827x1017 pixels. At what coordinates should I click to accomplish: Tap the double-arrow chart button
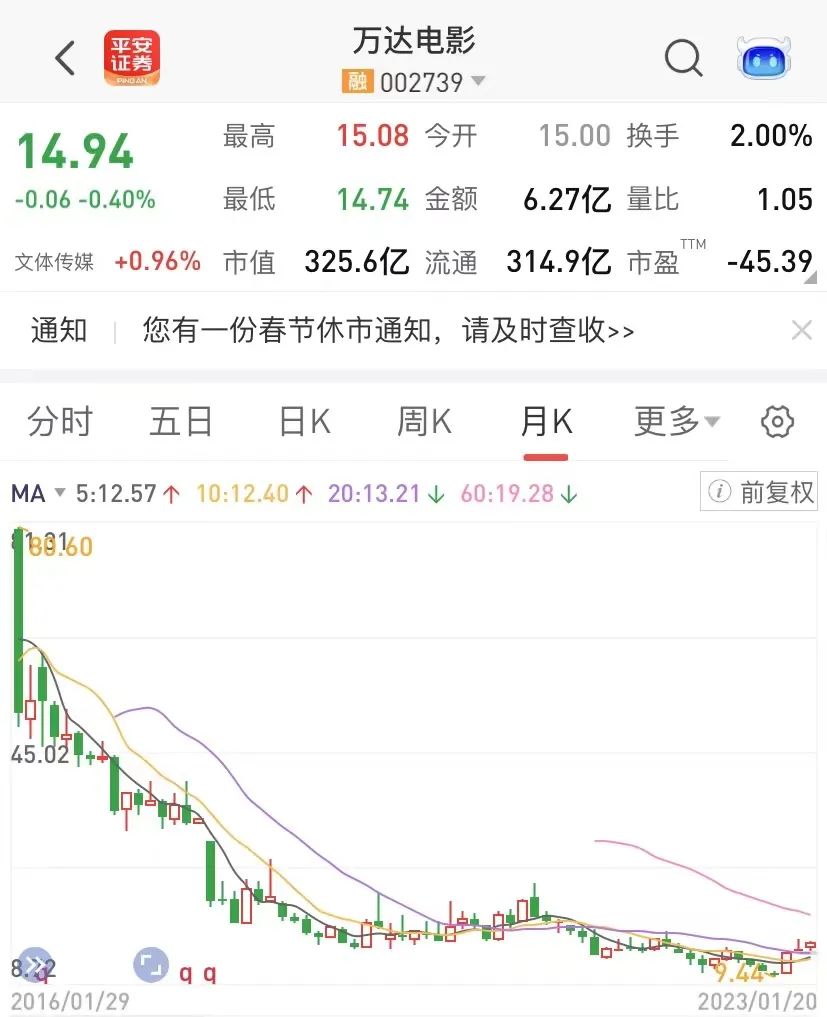coord(35,964)
